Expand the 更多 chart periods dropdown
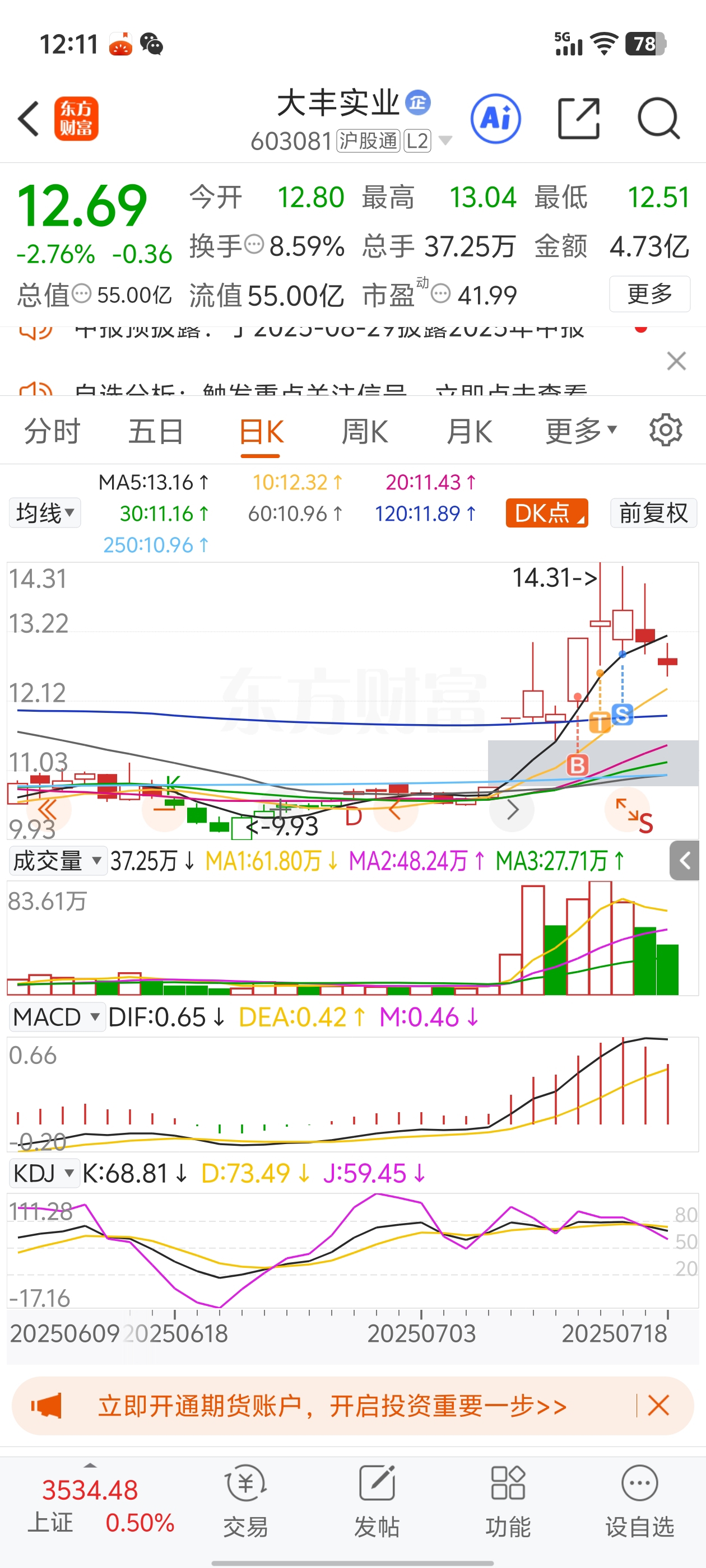Viewport: 706px width, 1568px height. pyautogui.click(x=581, y=432)
